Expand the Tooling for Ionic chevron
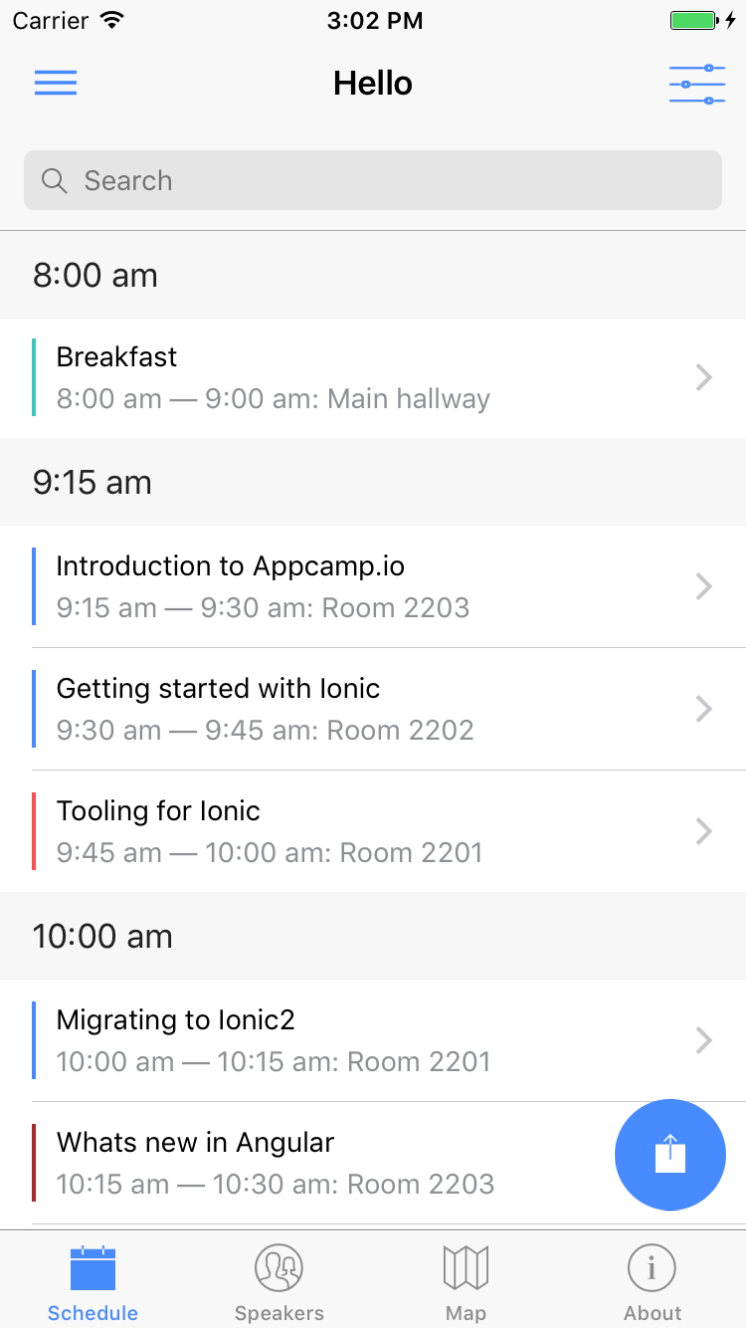Screen dimensions: 746x1328 703,831
